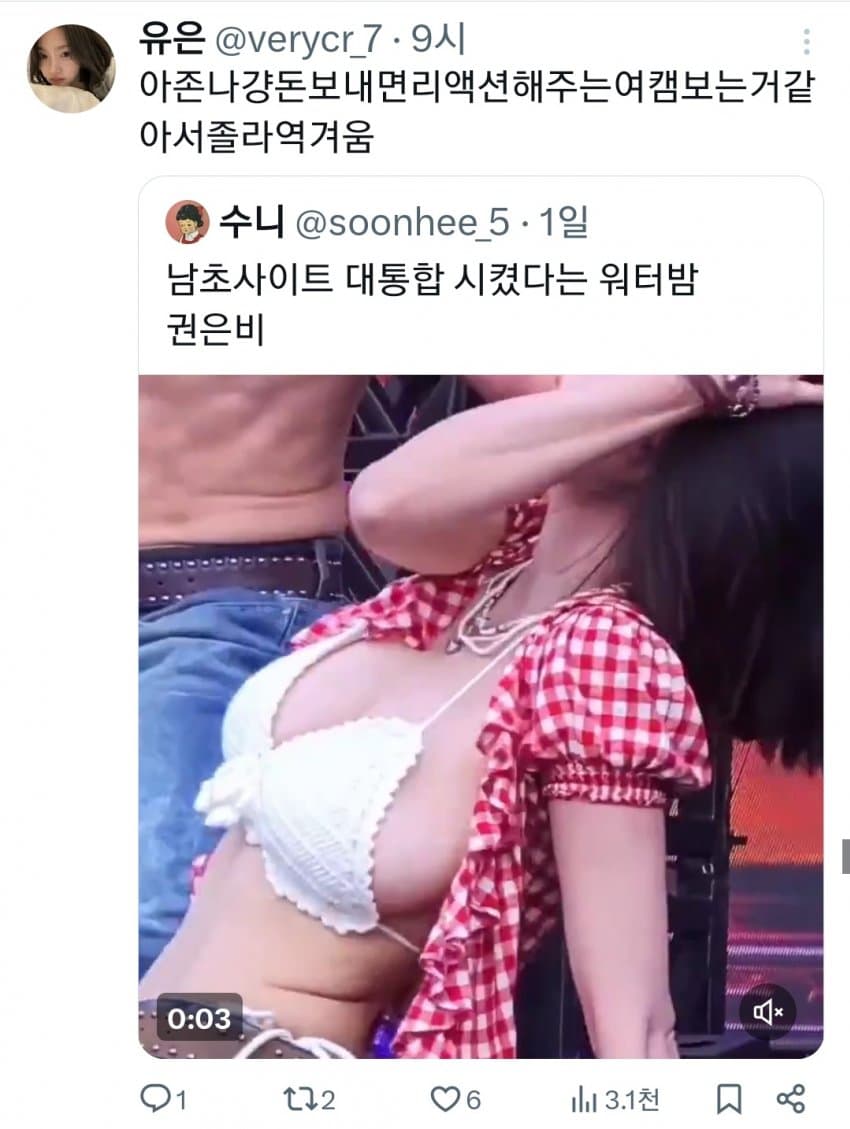Share this tweet
This screenshot has width=850, height=1129.
(x=790, y=1100)
